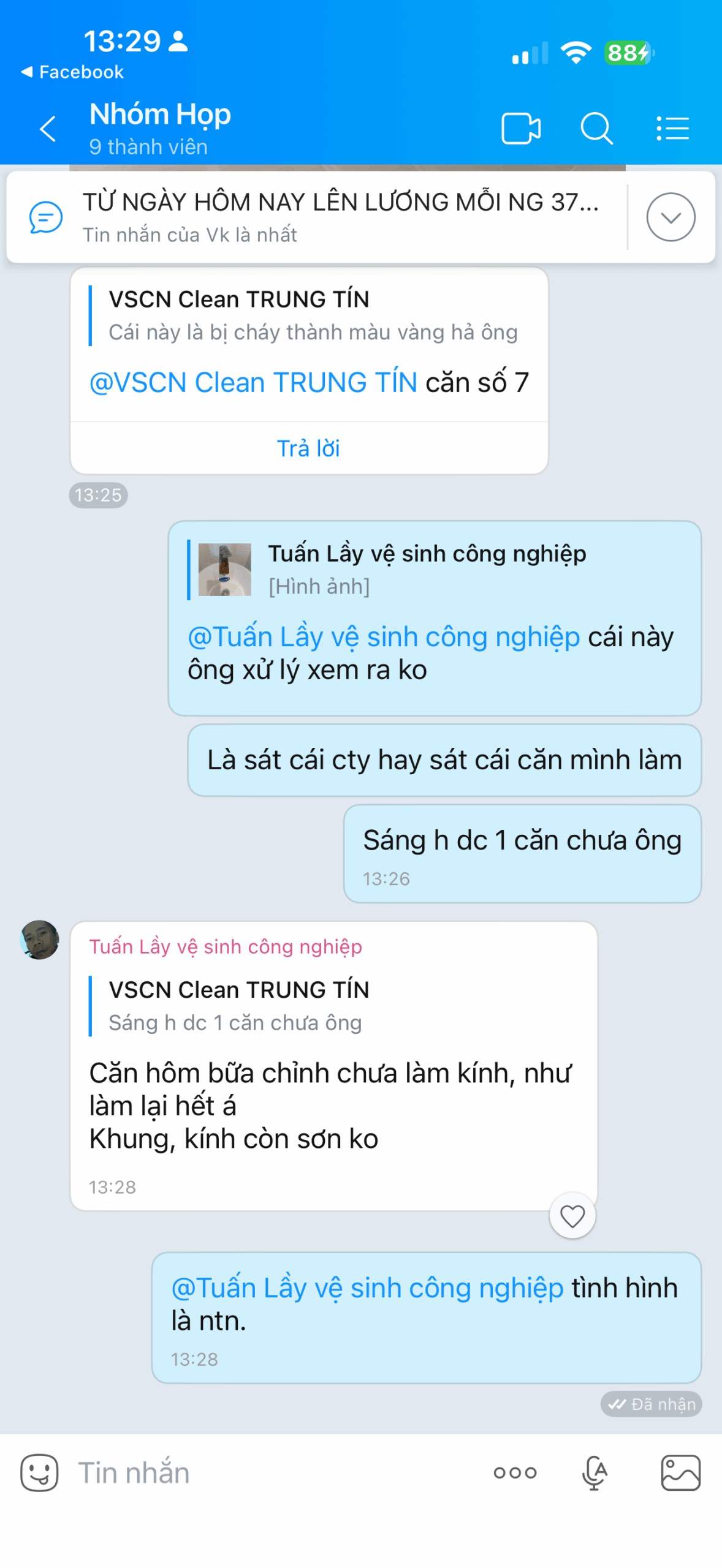The height and width of the screenshot is (1568, 722).
Task: Open the pinned message TỪ NGÀY HÔM NAY
Action: tap(340, 217)
